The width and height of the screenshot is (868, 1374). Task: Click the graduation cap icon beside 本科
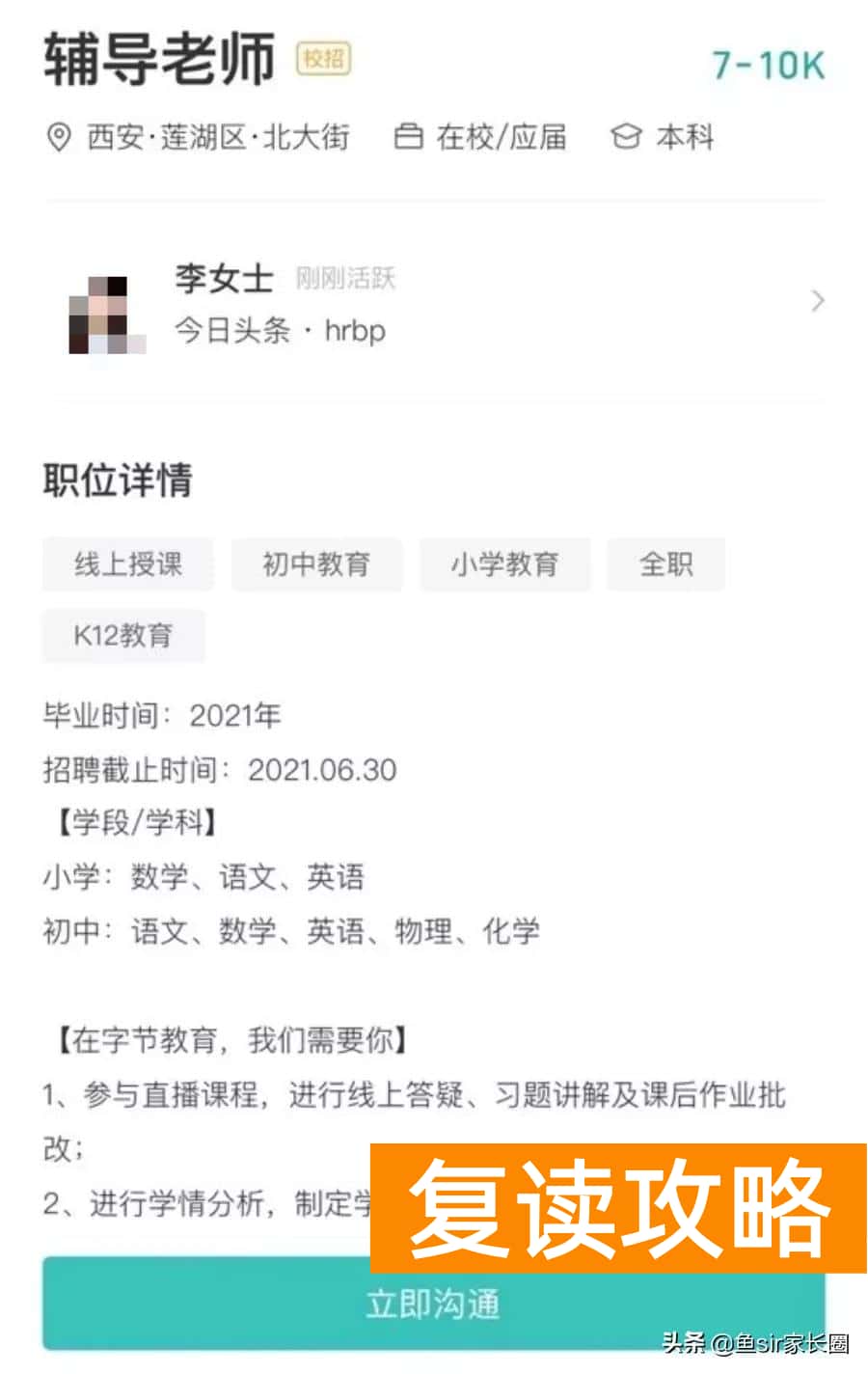point(627,138)
